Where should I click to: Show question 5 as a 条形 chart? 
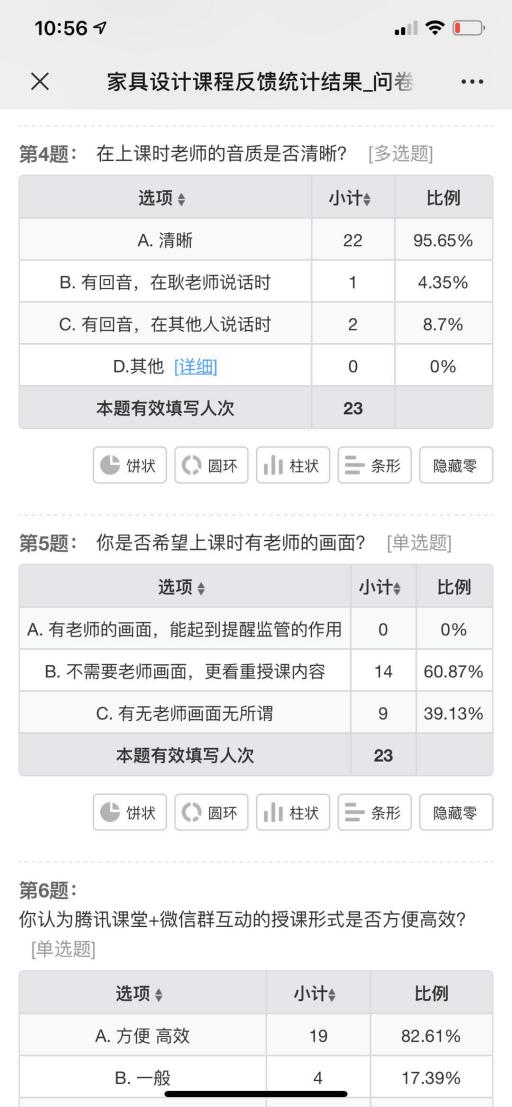click(374, 813)
